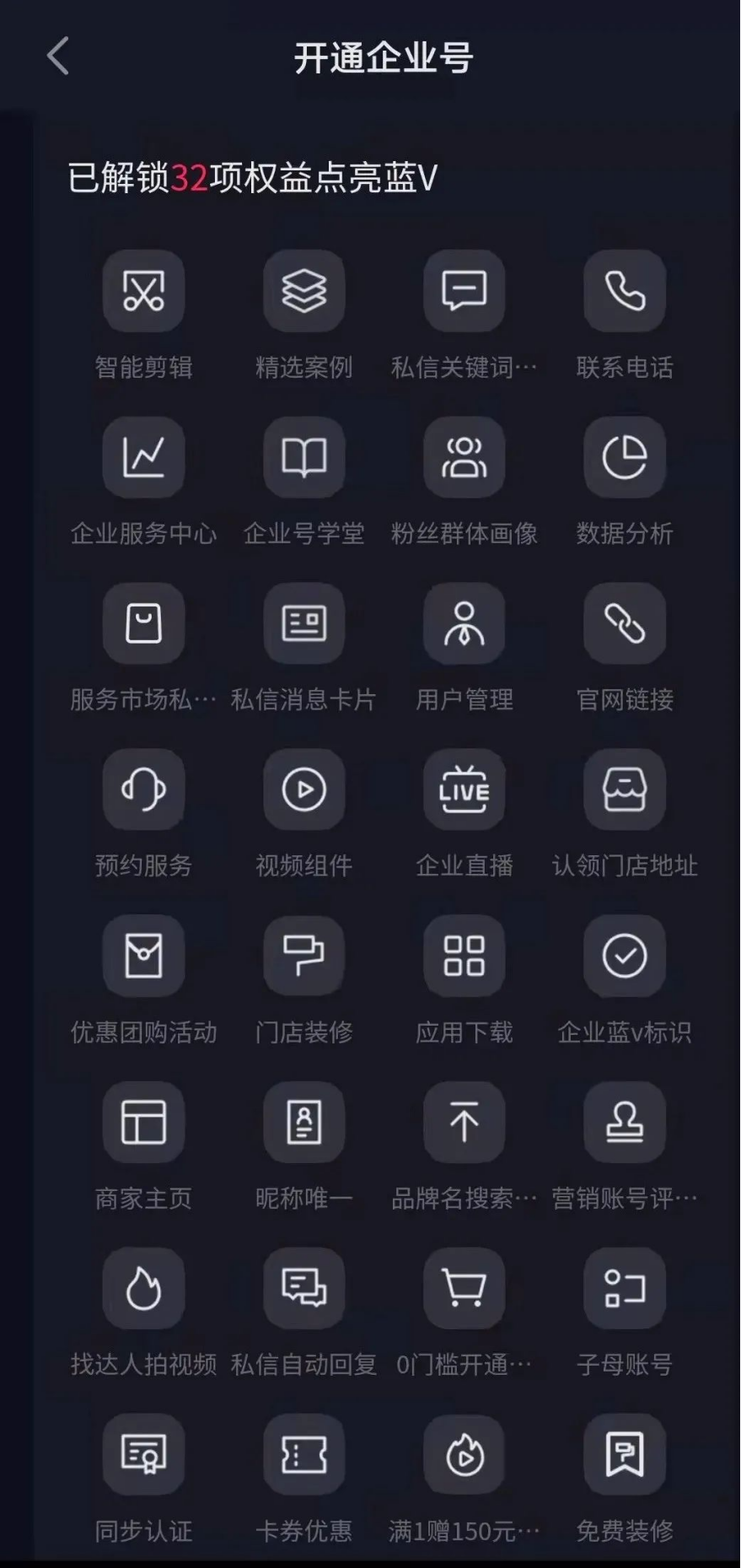Select 私信自动回复

tap(303, 1289)
